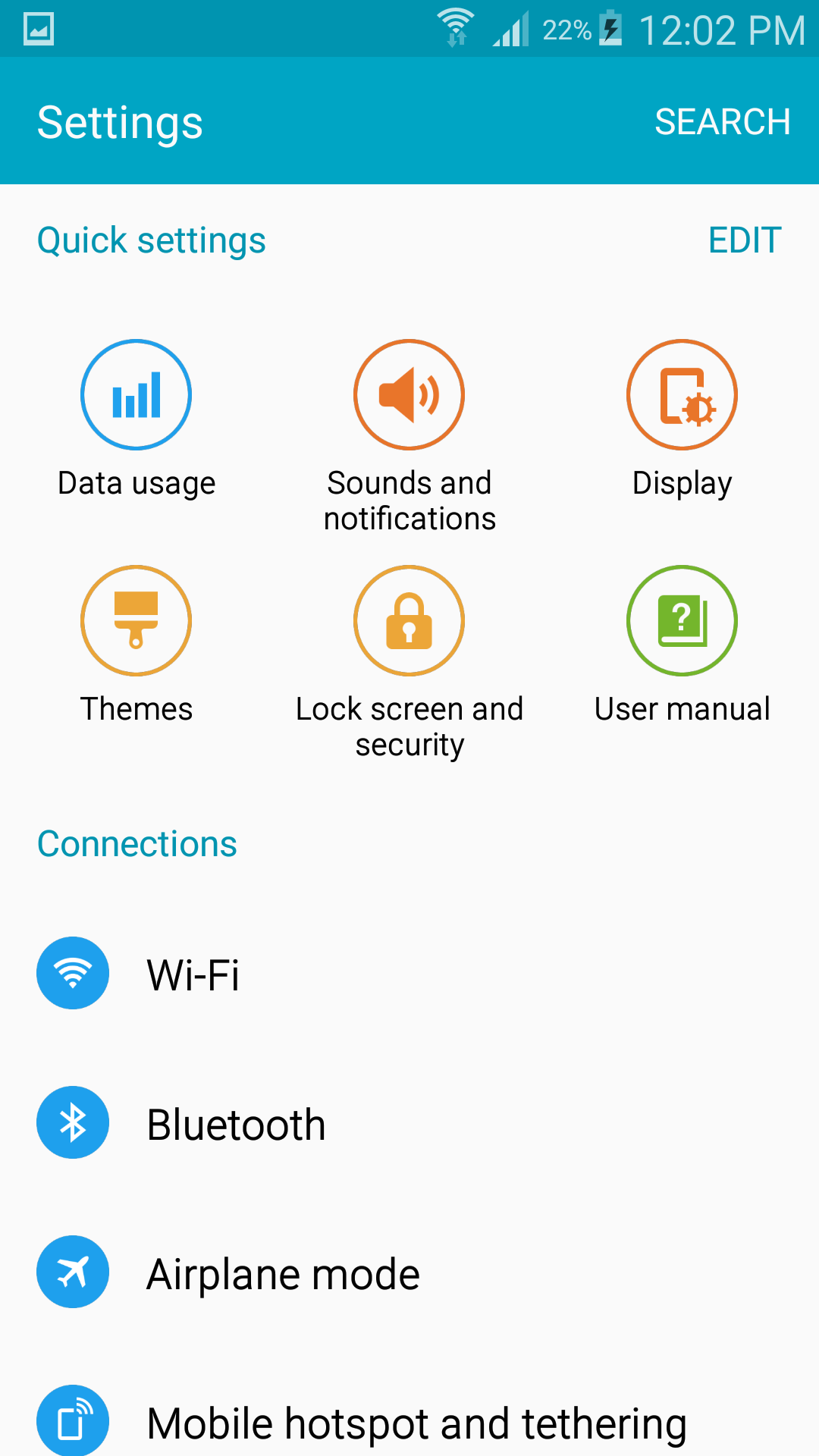Screen dimensions: 819x1456
Task: Open Sounds and notifications
Action: (x=409, y=437)
